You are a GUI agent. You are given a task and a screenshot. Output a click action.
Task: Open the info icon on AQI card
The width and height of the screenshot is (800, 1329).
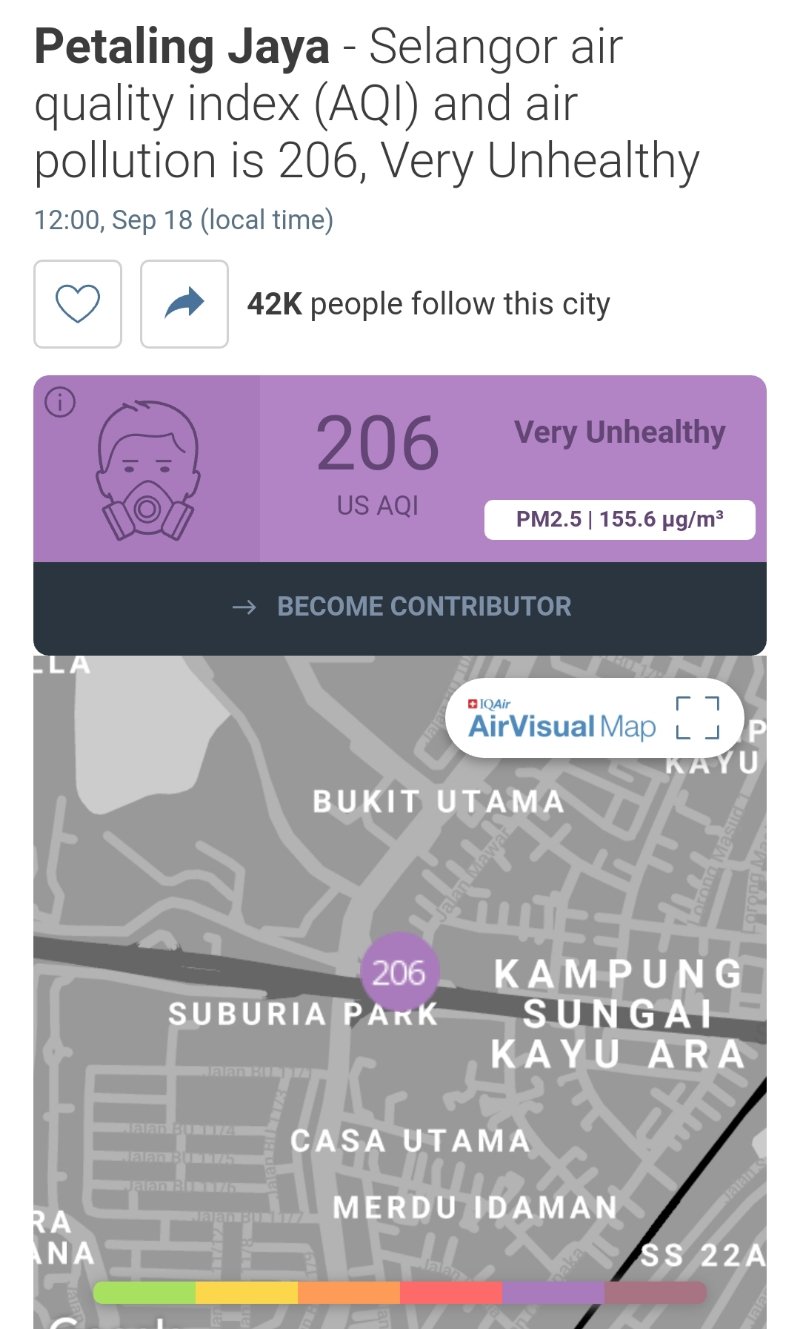pos(60,403)
